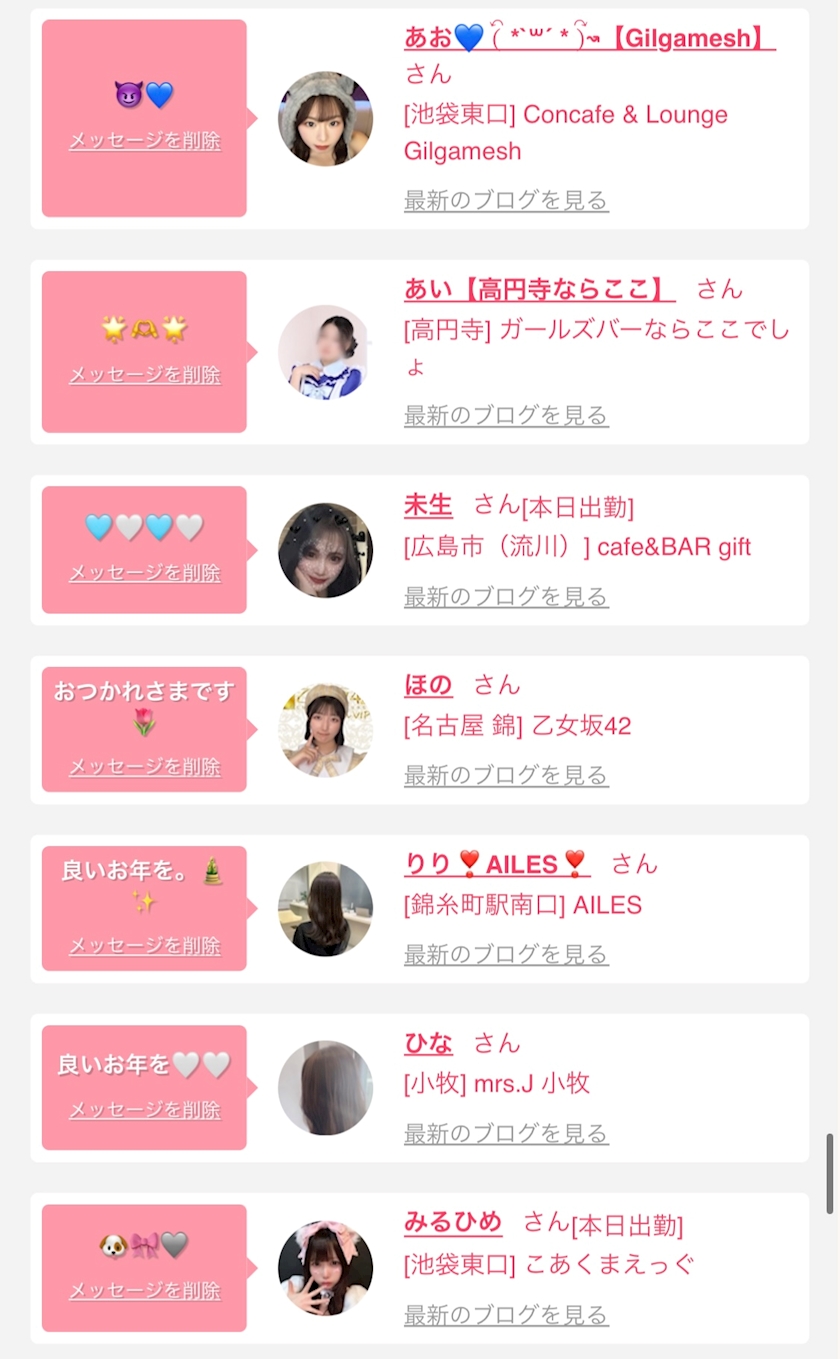Screen dimensions: 840x1359
Task: Open みるひめ profile name link
Action: (453, 1222)
